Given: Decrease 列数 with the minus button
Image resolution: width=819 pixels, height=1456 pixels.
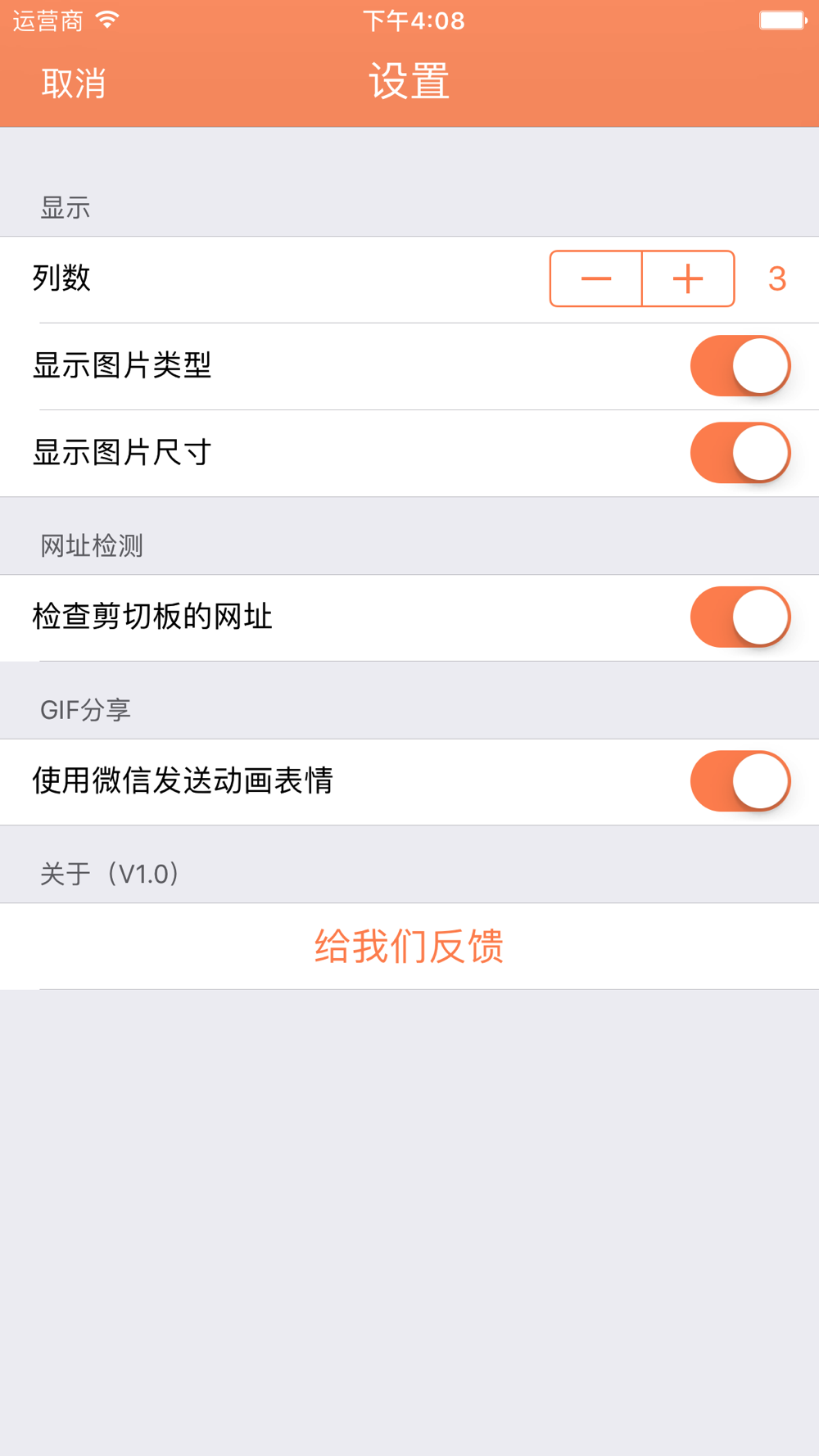Looking at the screenshot, I should click(x=596, y=279).
